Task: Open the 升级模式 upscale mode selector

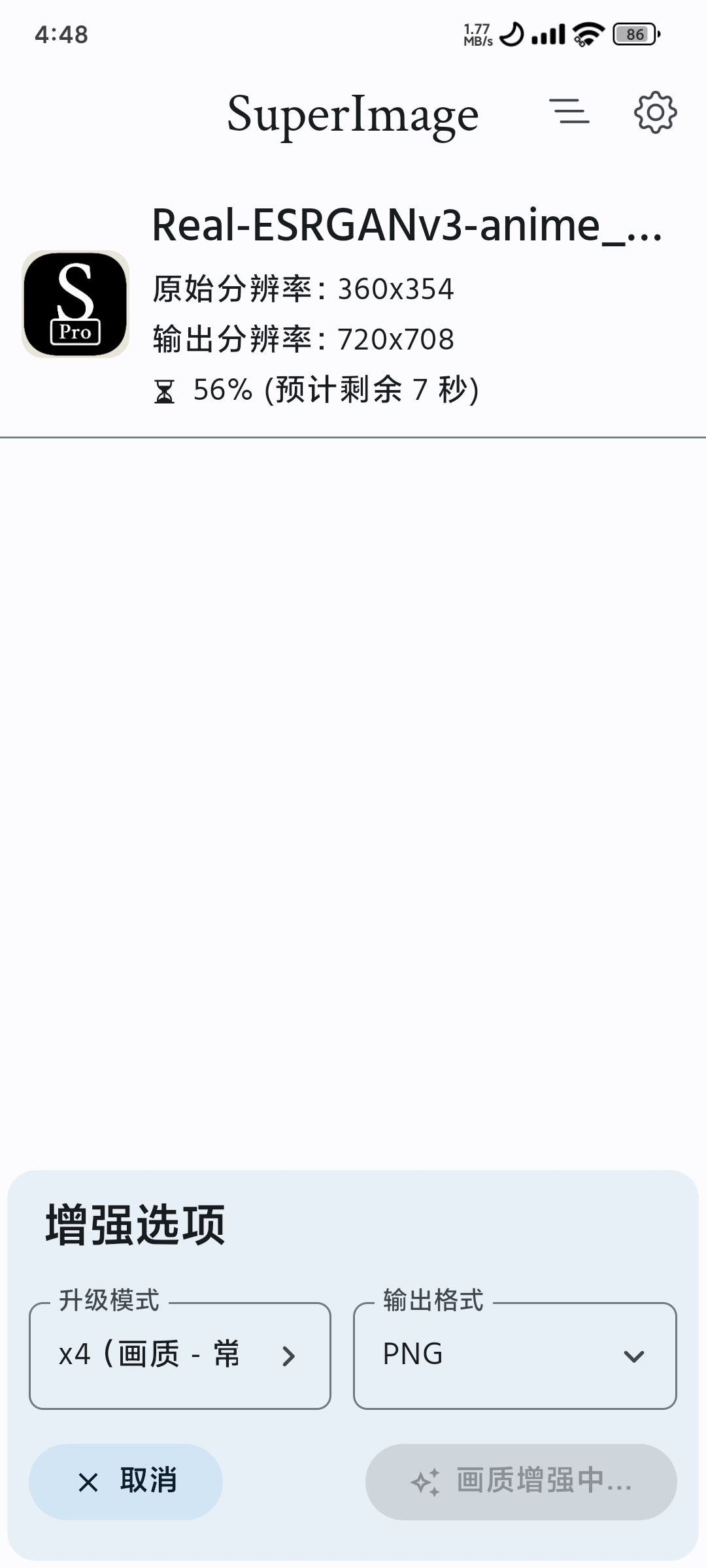Action: click(x=180, y=1356)
